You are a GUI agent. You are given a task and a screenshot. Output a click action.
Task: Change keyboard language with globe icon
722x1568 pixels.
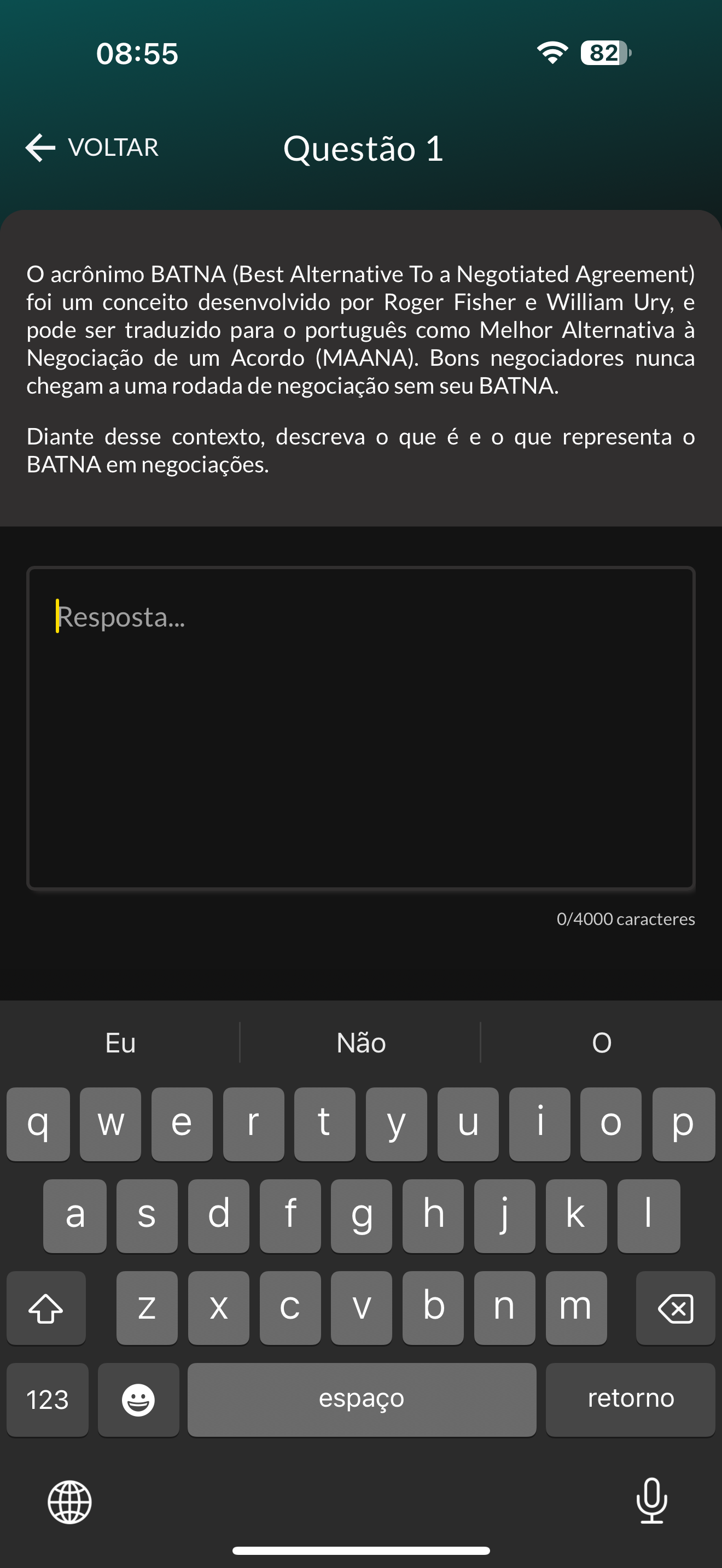tap(70, 1502)
